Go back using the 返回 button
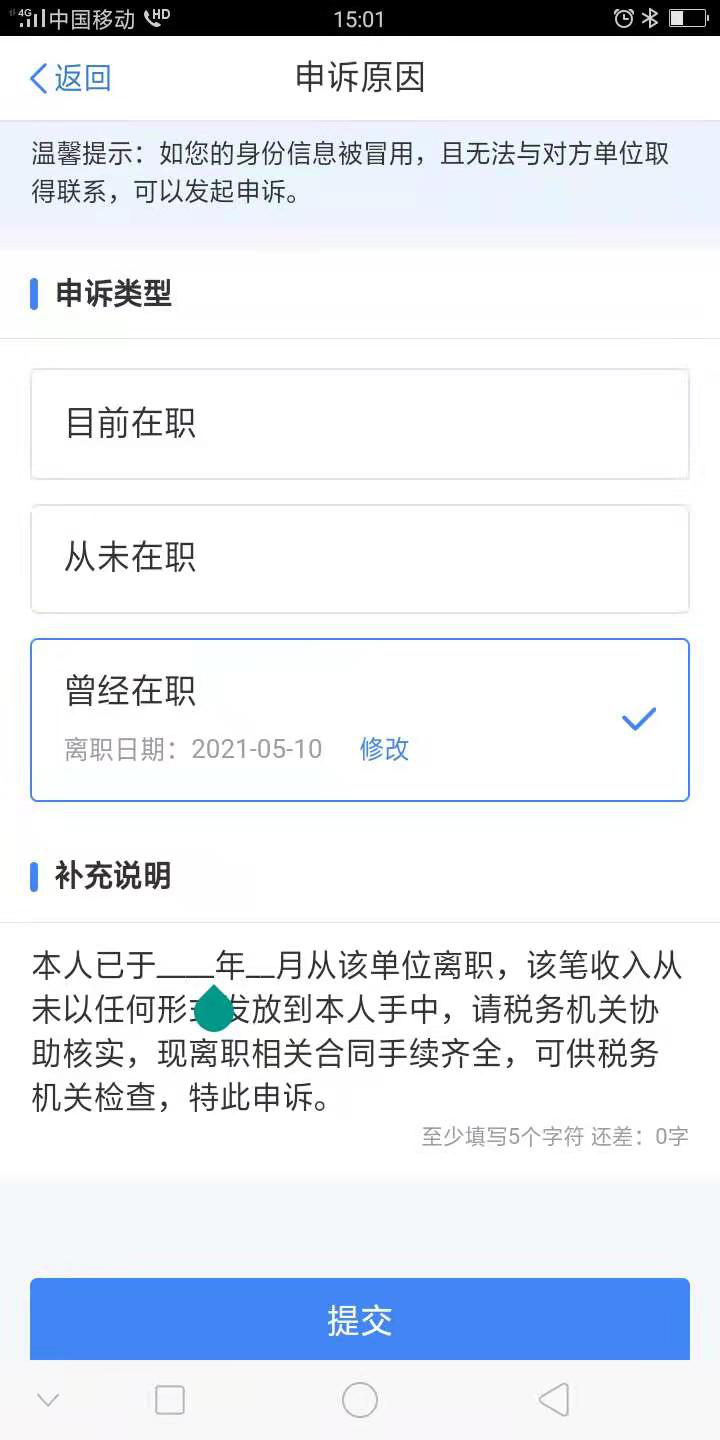Image resolution: width=720 pixels, height=1440 pixels. click(x=70, y=78)
